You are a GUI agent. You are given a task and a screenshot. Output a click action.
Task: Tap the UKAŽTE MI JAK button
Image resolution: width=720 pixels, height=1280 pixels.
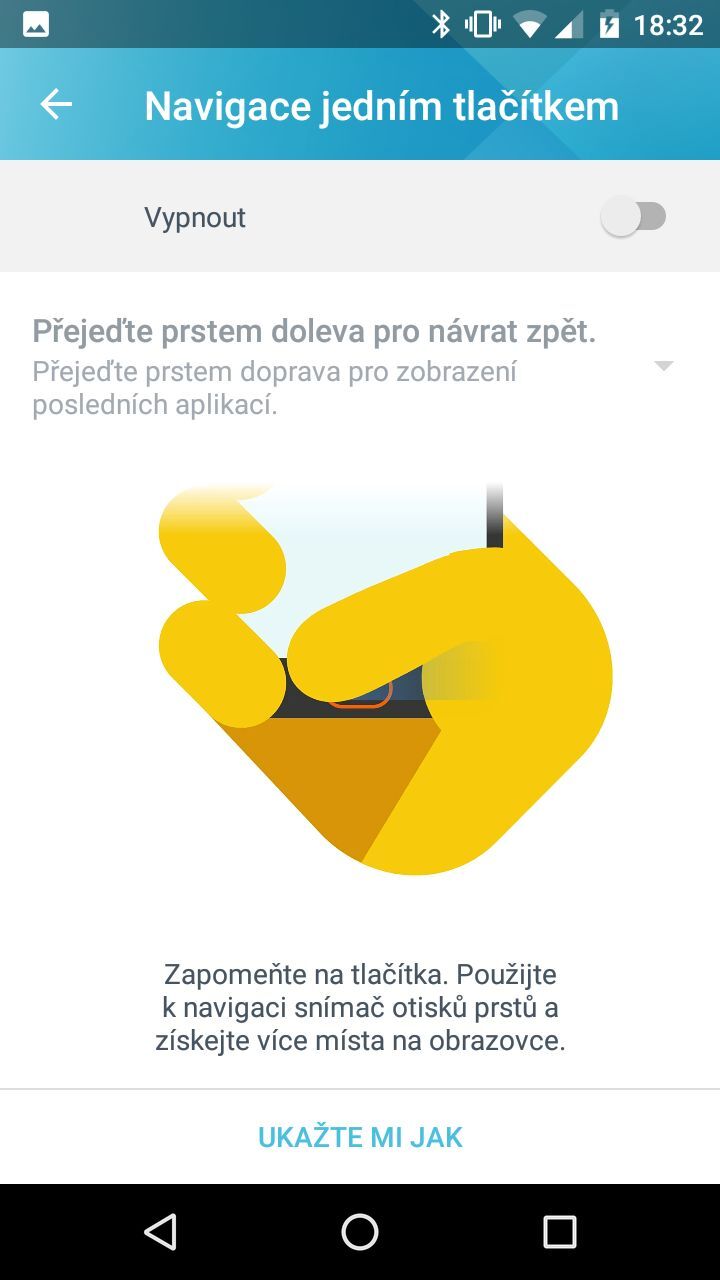360,1137
